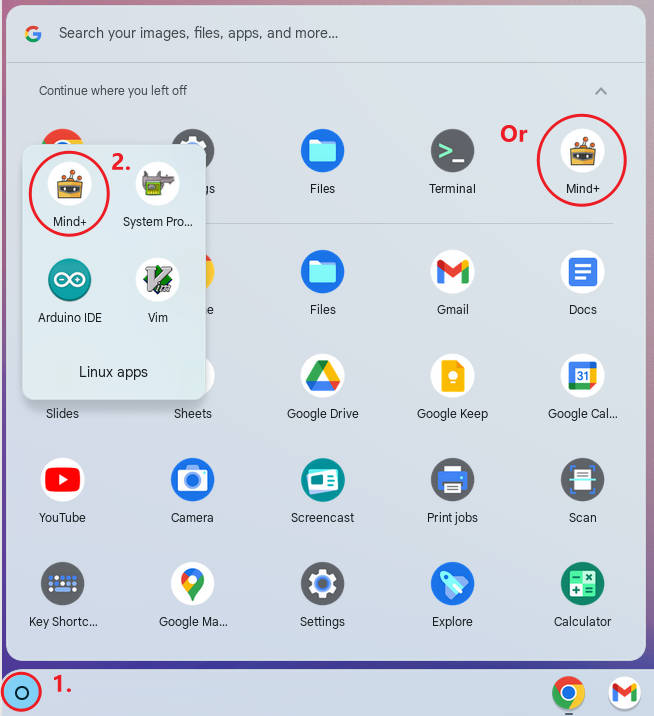
Task: Launch the Camera app
Action: point(192,481)
